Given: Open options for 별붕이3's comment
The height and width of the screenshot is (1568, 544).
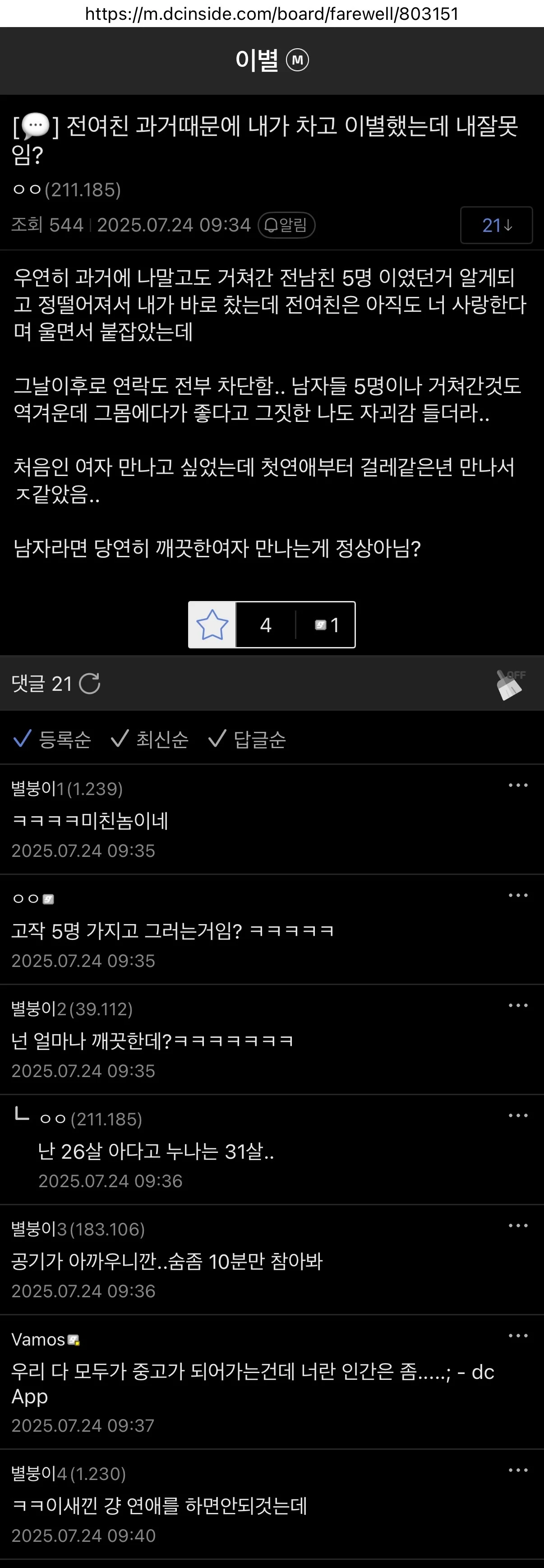Looking at the screenshot, I should point(518,1226).
